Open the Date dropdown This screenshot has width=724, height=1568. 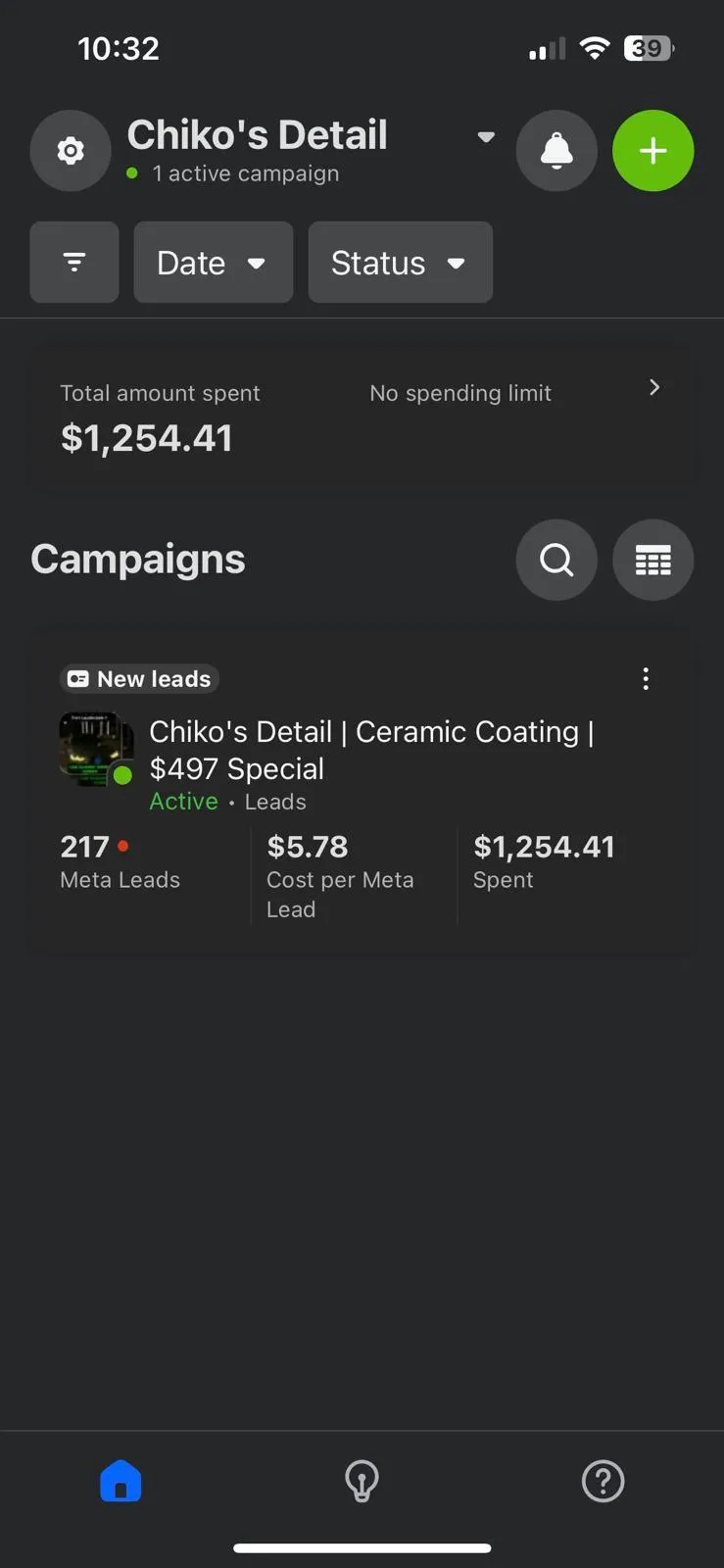coord(214,262)
